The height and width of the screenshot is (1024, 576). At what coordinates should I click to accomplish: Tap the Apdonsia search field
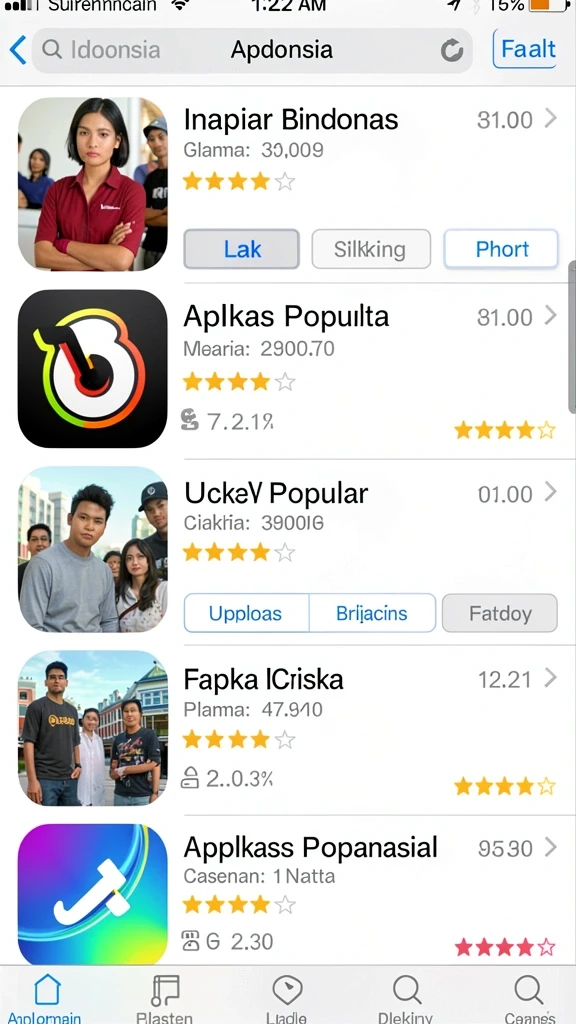[x=252, y=50]
